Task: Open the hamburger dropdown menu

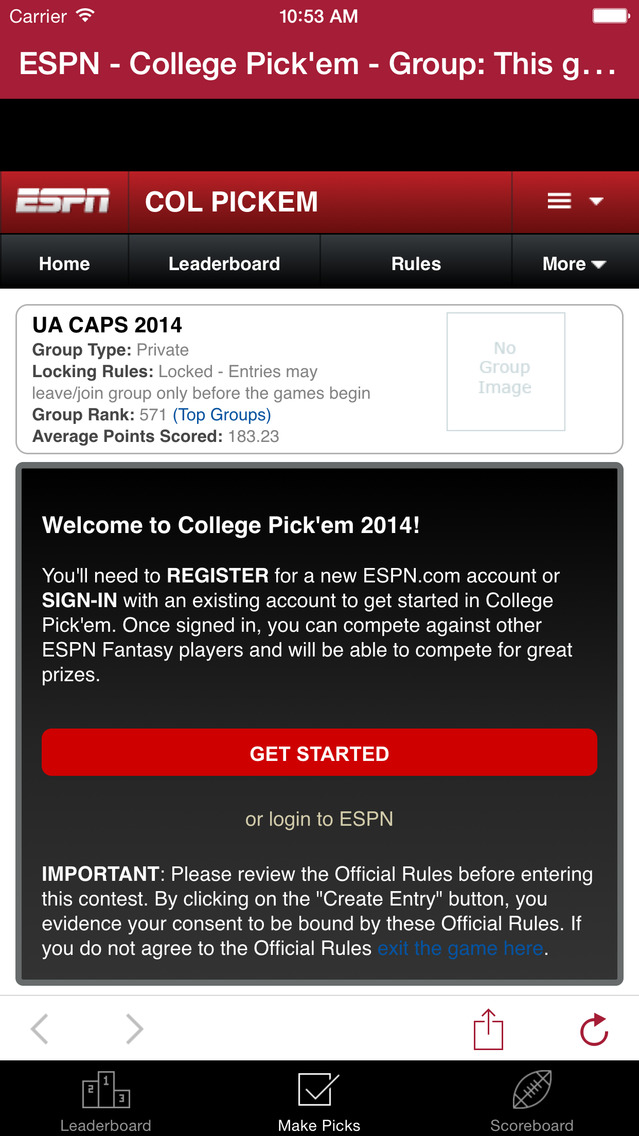Action: 575,202
